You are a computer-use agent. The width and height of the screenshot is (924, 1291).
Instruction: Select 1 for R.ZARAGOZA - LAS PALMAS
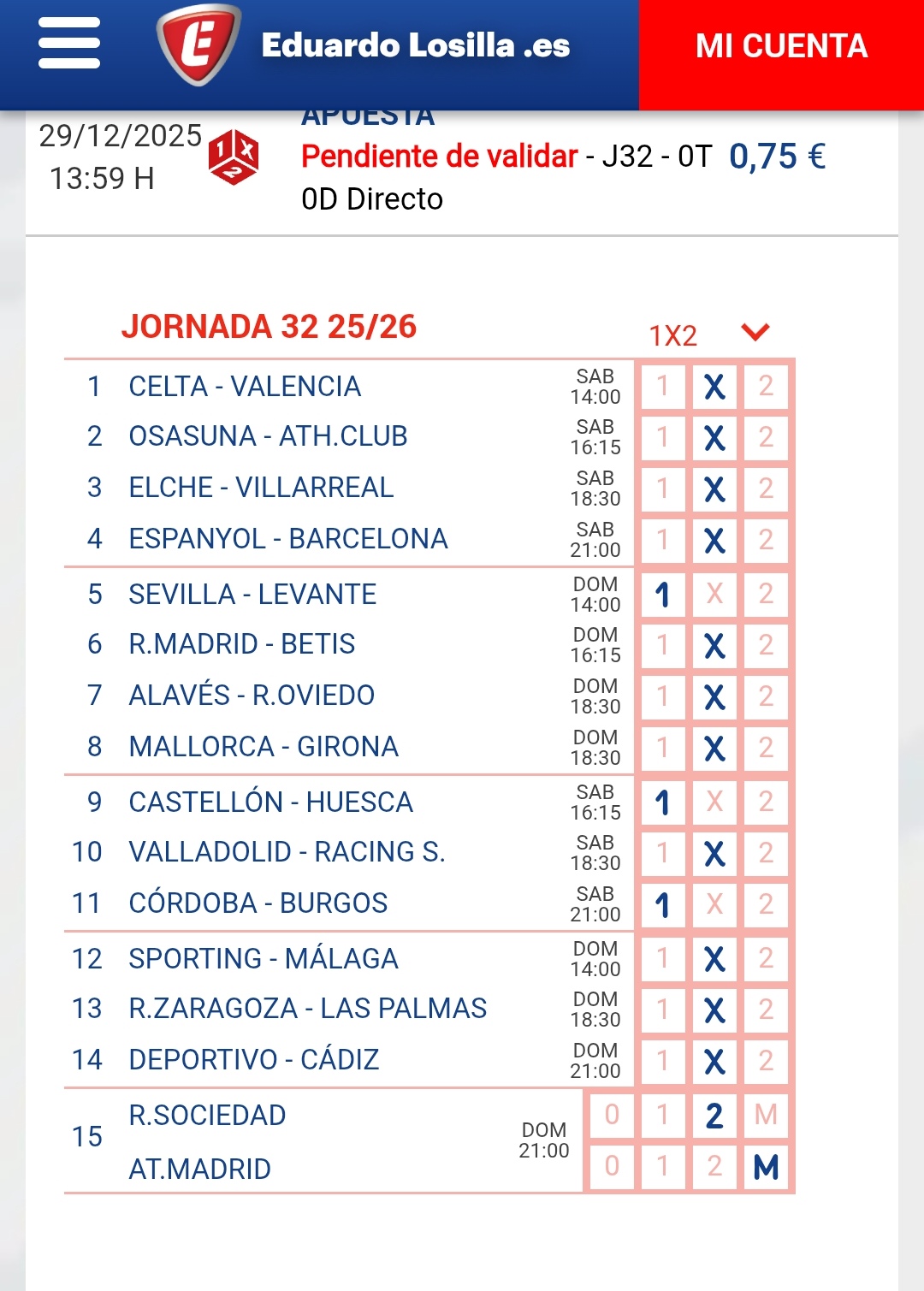point(662,1010)
